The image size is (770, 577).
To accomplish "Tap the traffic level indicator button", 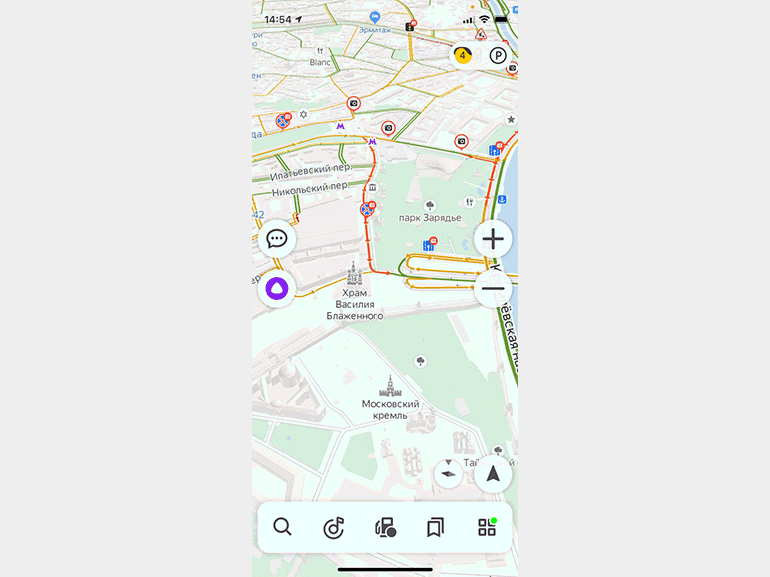I will click(x=462, y=55).
